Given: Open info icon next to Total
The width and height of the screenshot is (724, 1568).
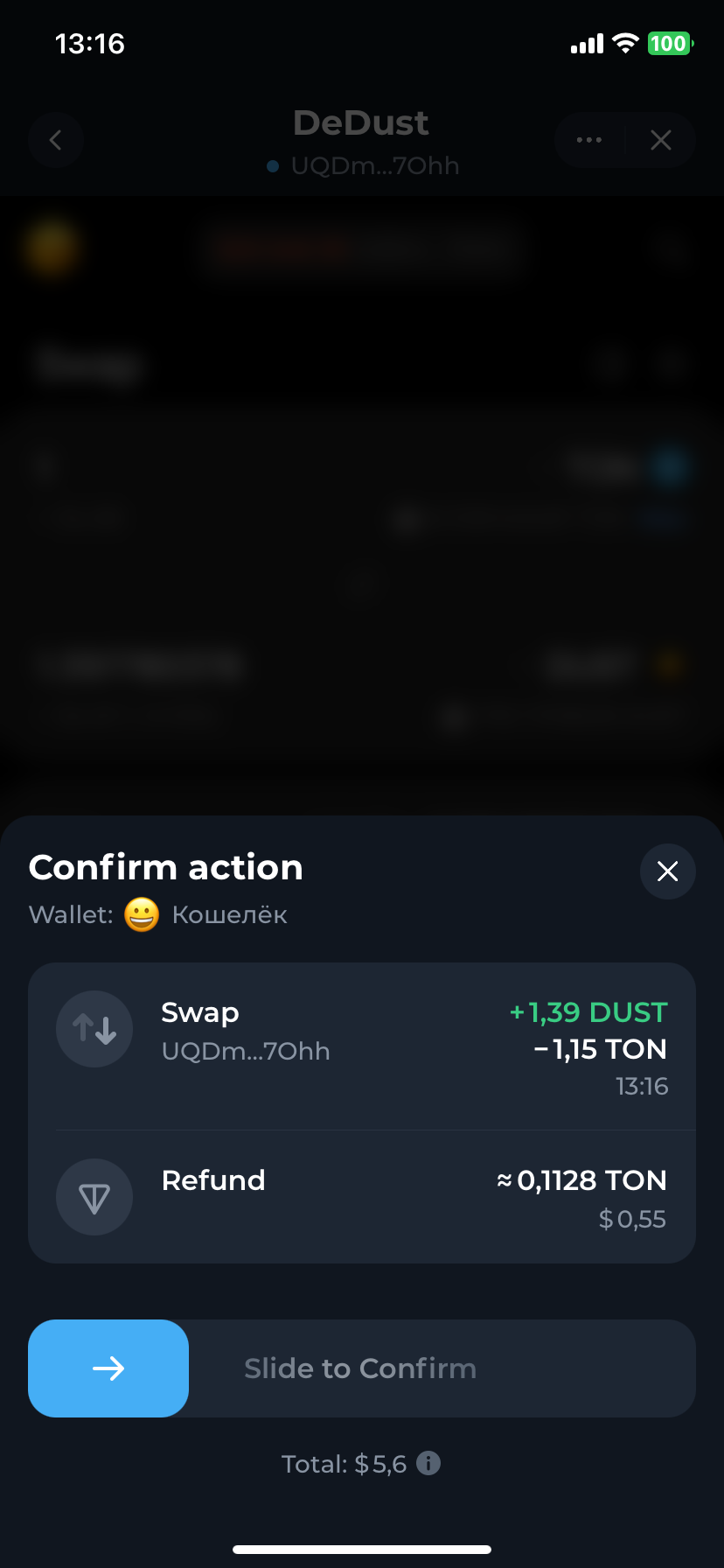Looking at the screenshot, I should click(x=428, y=1463).
